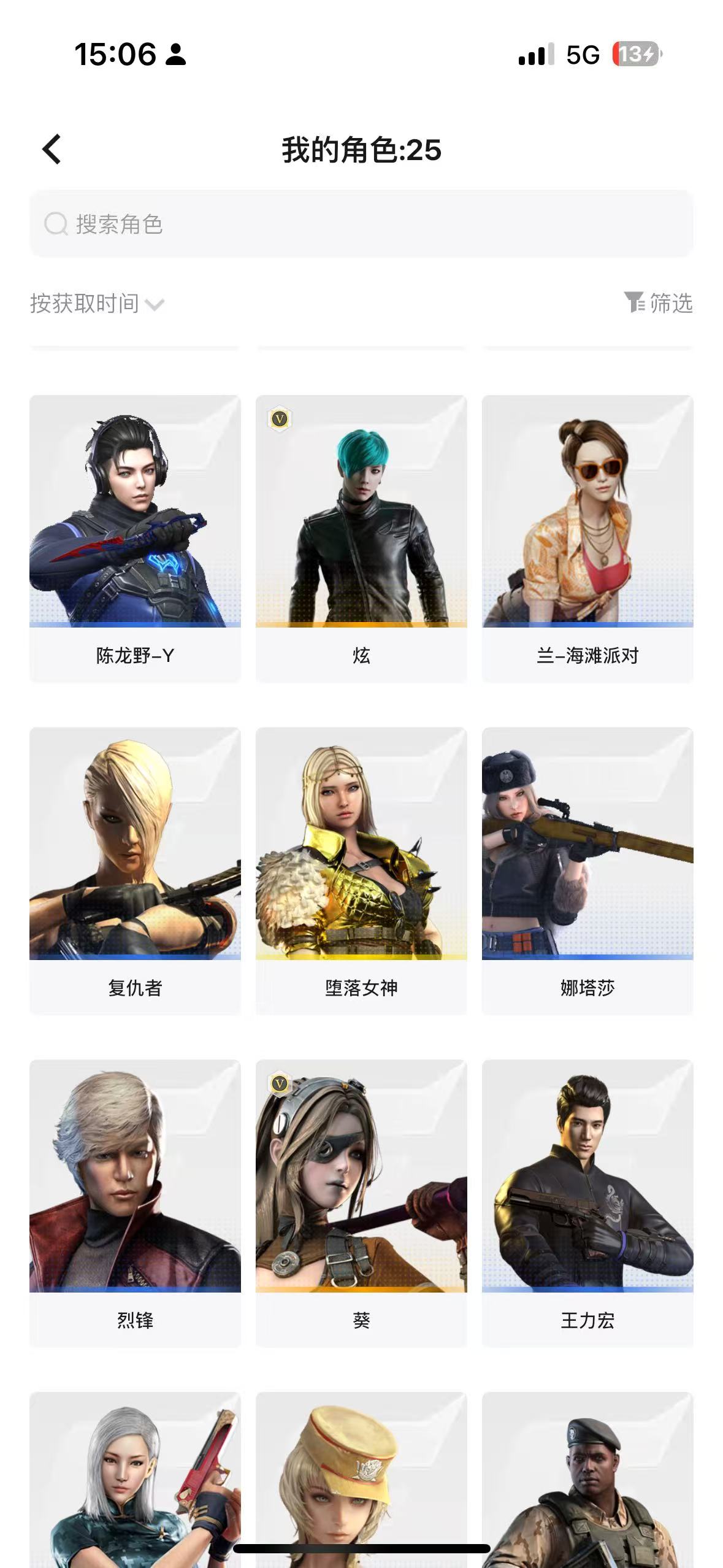This screenshot has height=1568, width=723.
Task: View the 娜塔莎 character card
Action: click(587, 871)
